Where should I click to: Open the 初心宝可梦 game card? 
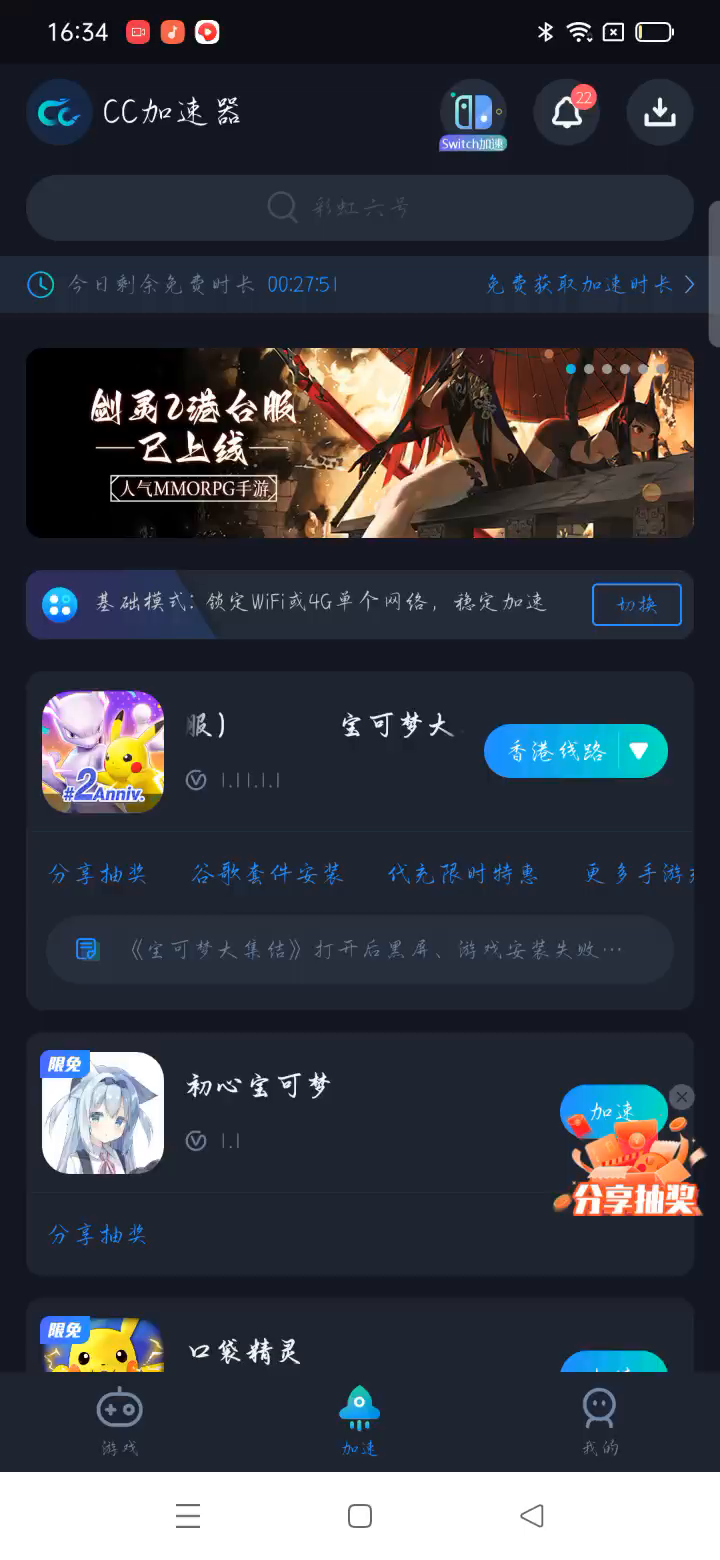[x=300, y=1112]
